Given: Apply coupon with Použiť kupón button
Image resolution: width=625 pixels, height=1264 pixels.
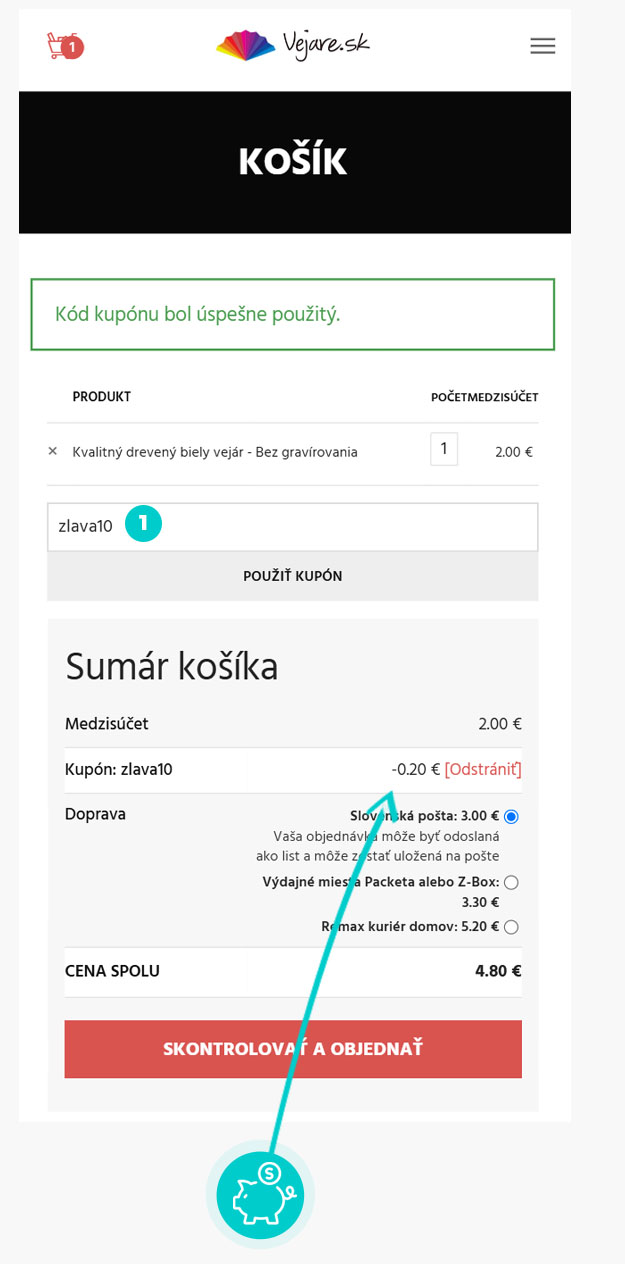Looking at the screenshot, I should click(x=293, y=576).
